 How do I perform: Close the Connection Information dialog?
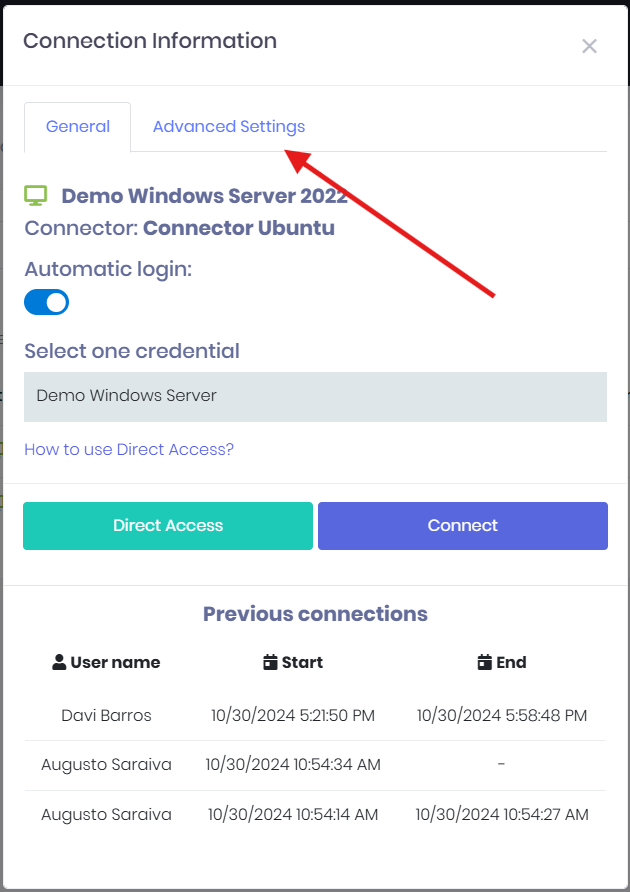[x=589, y=46]
